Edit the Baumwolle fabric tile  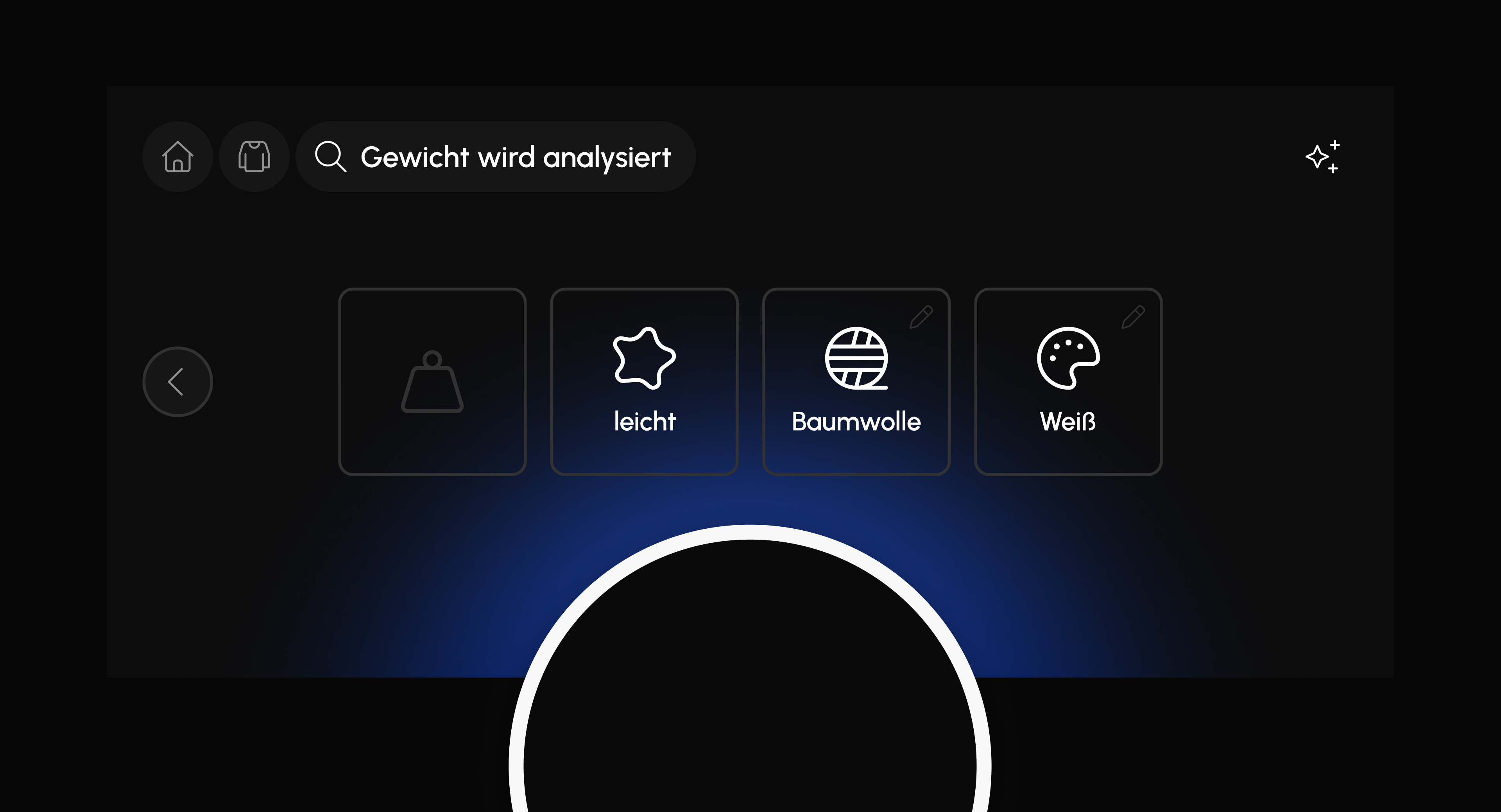point(921,317)
